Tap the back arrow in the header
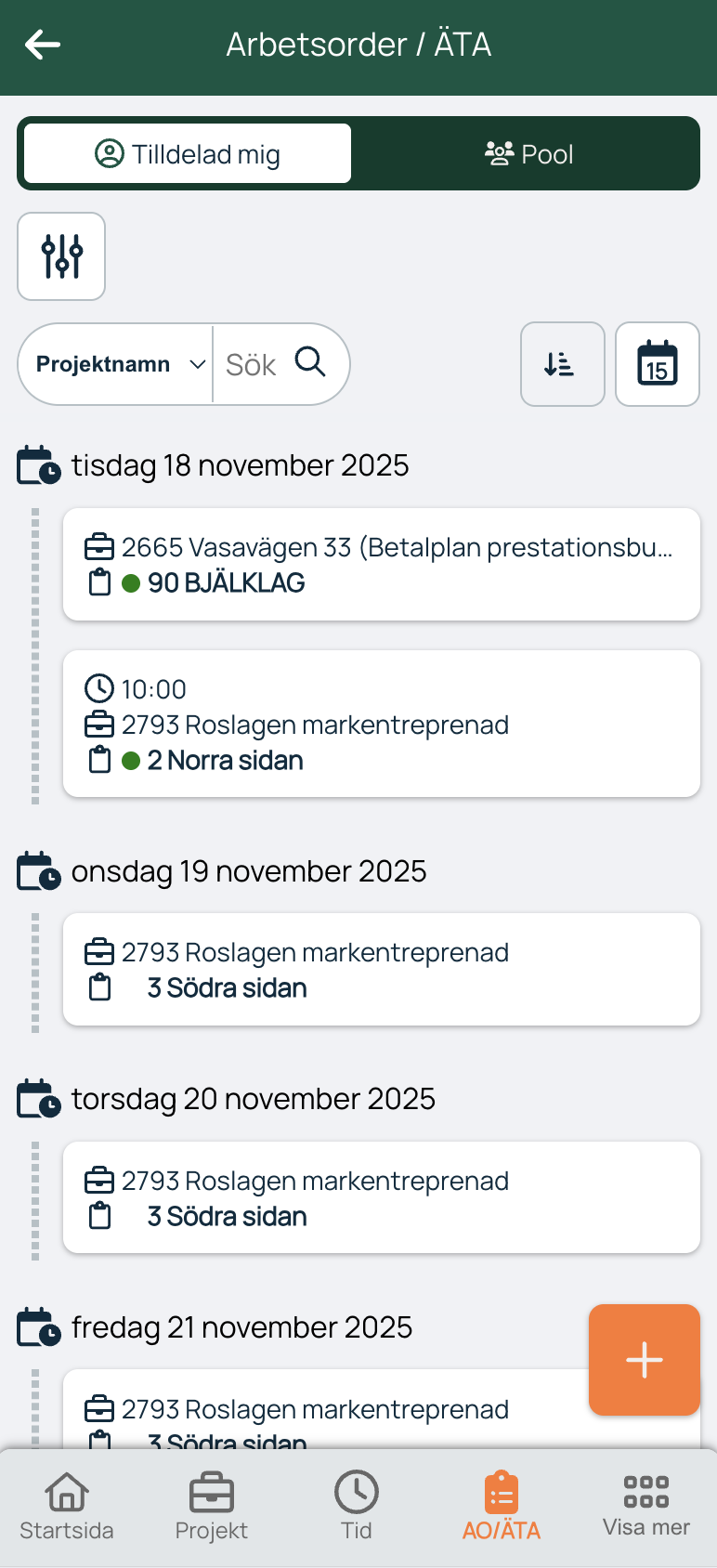 point(43,44)
